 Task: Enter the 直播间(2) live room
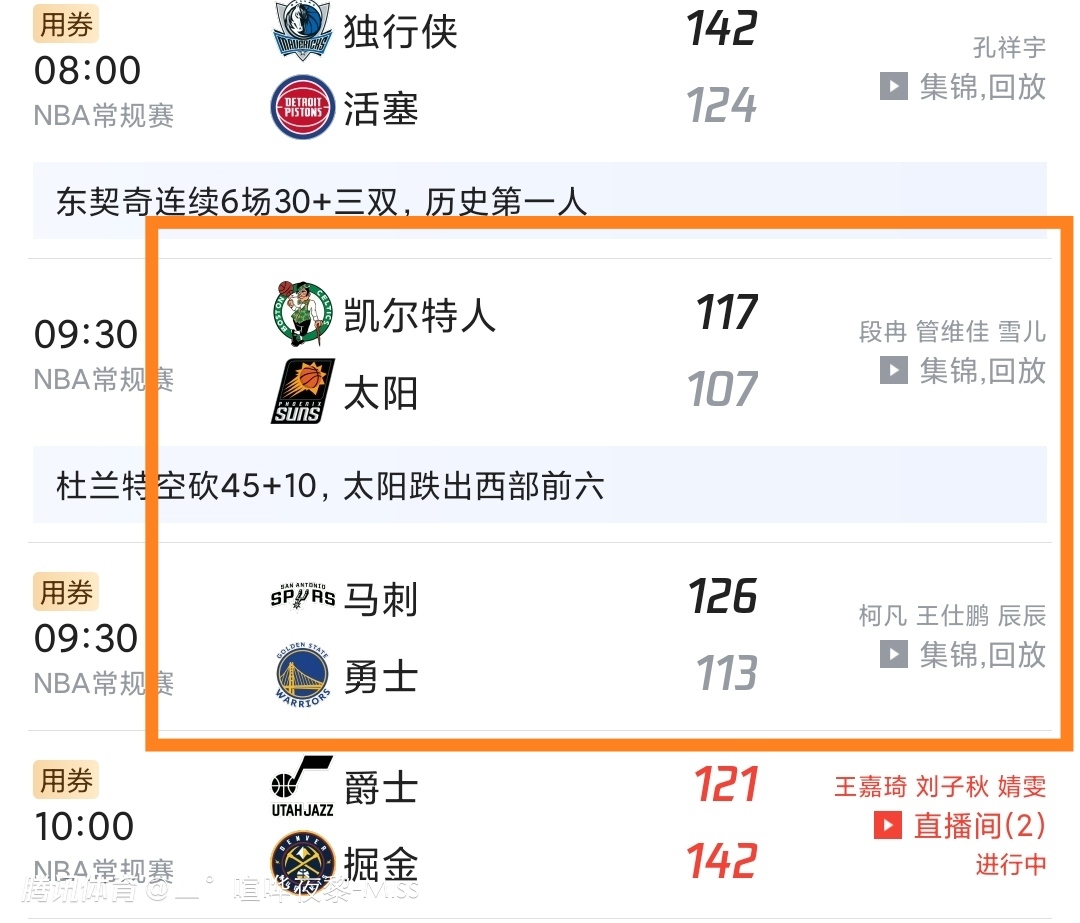click(962, 825)
